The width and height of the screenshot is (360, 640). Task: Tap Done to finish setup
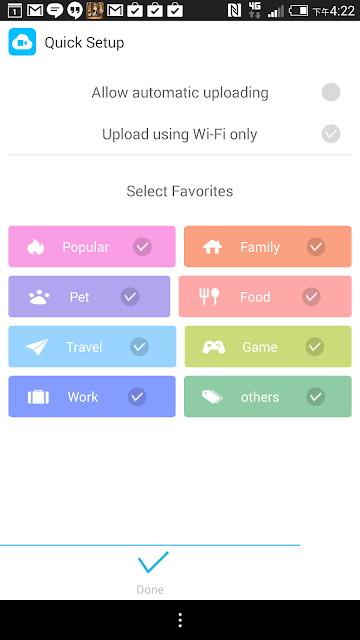coord(150,573)
